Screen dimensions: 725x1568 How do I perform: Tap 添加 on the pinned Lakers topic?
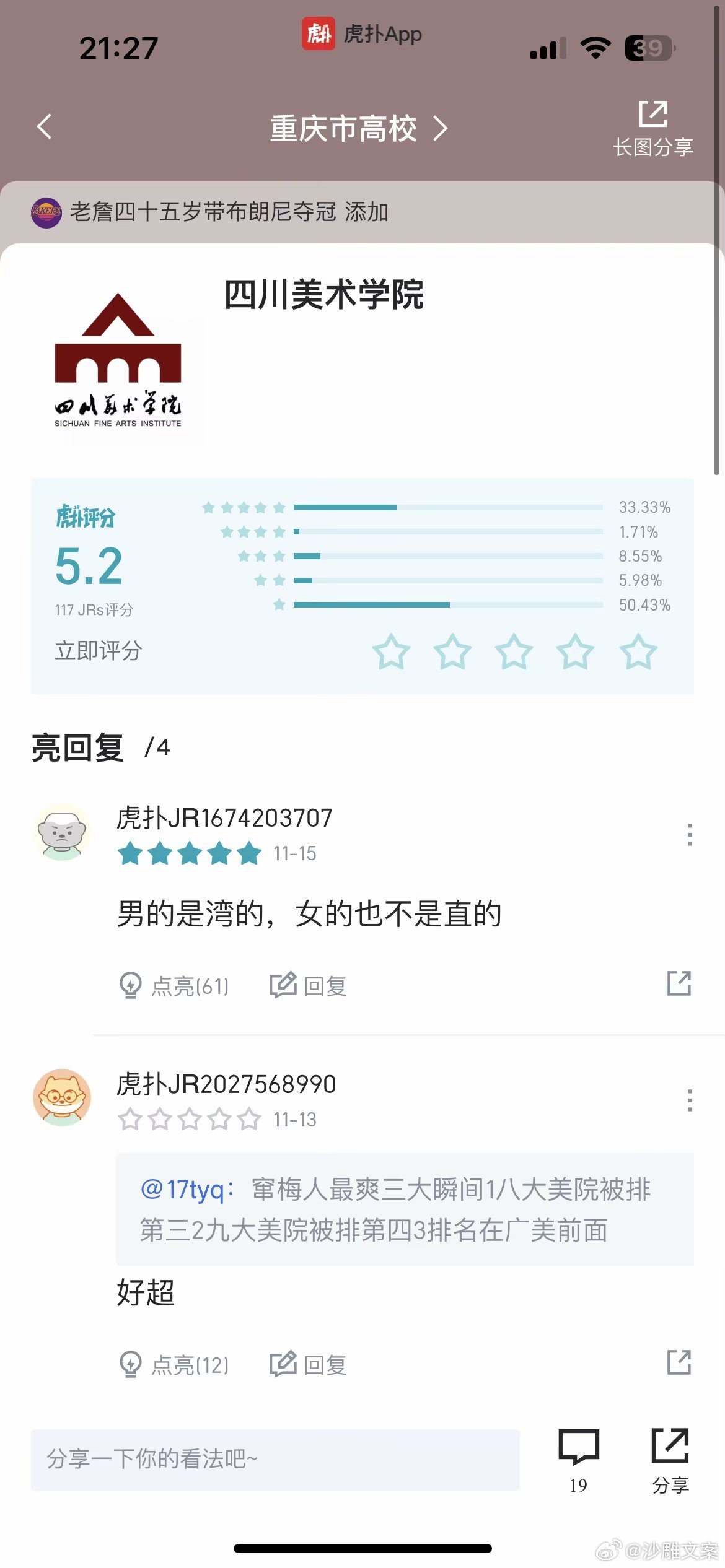pos(369,212)
